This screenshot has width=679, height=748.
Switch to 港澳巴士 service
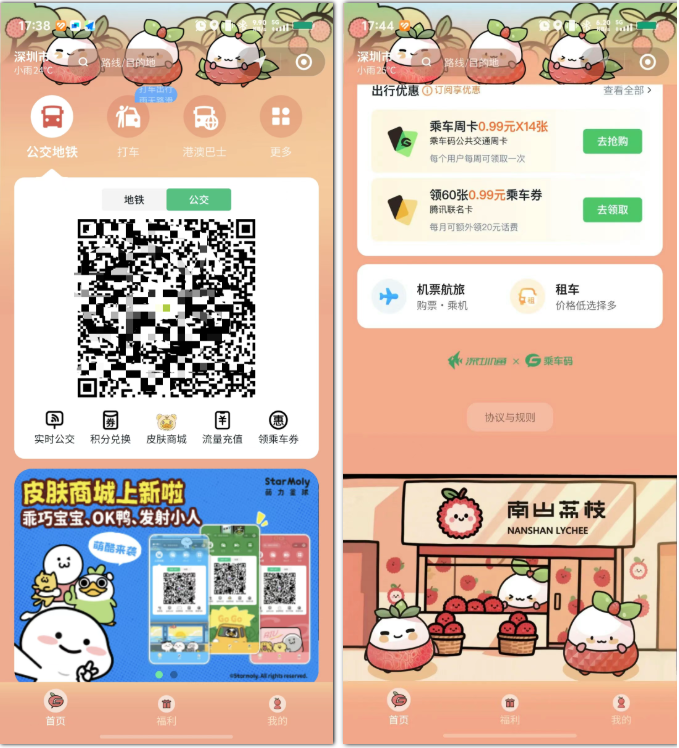coord(204,126)
